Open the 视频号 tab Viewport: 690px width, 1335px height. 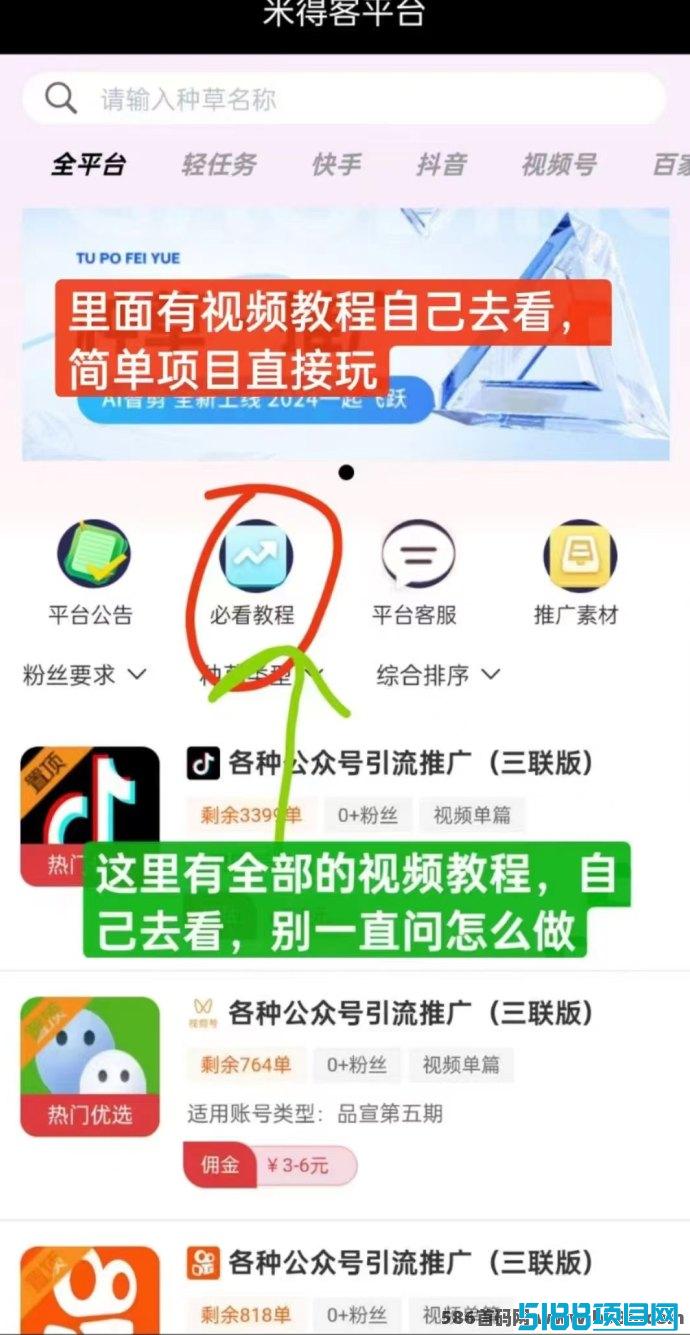pos(558,165)
